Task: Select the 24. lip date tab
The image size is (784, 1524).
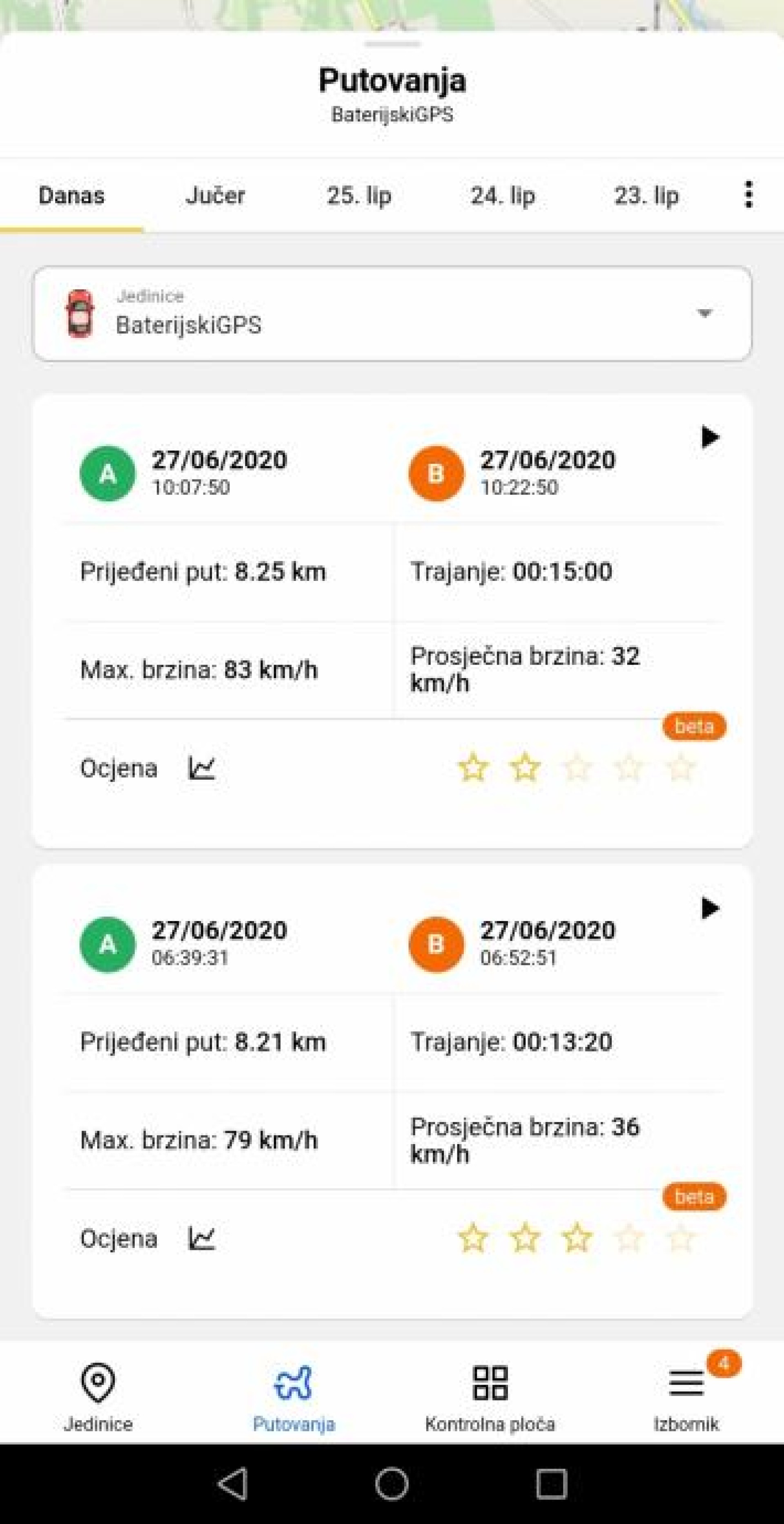Action: coord(503,195)
